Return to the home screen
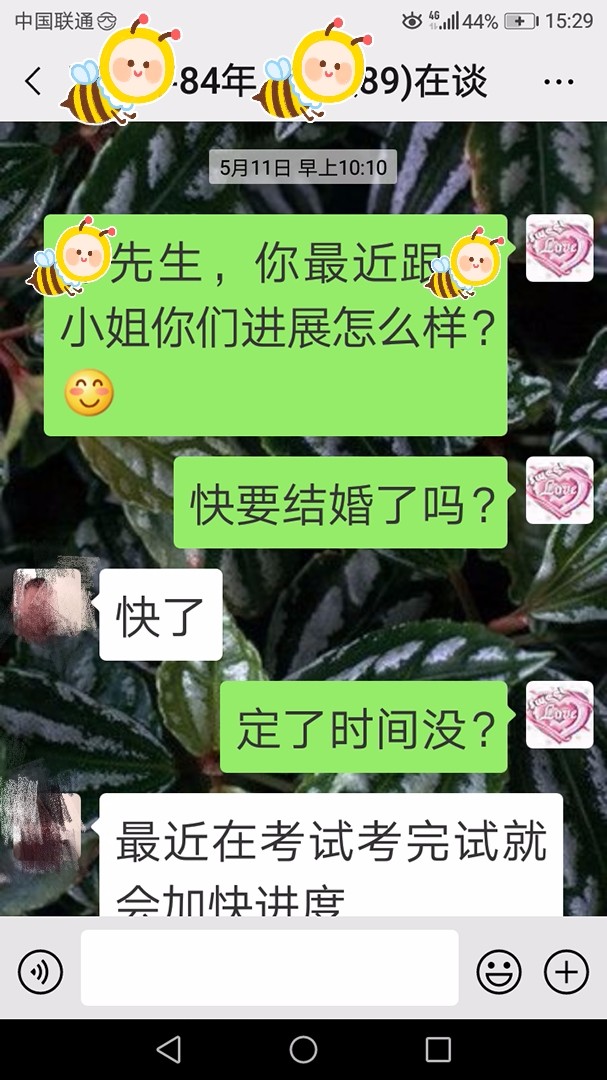Screen dimensions: 607x1080 pyautogui.click(x=303, y=1049)
